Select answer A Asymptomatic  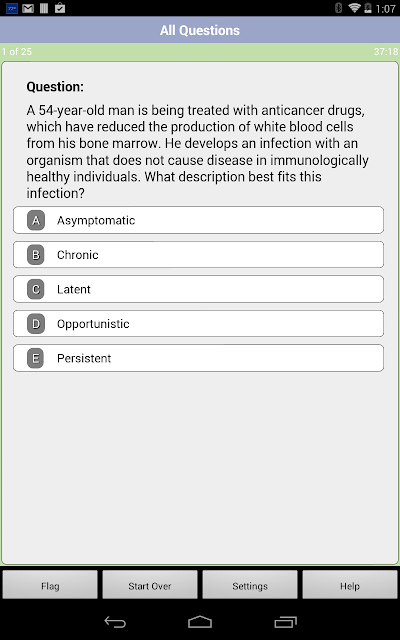pos(198,220)
